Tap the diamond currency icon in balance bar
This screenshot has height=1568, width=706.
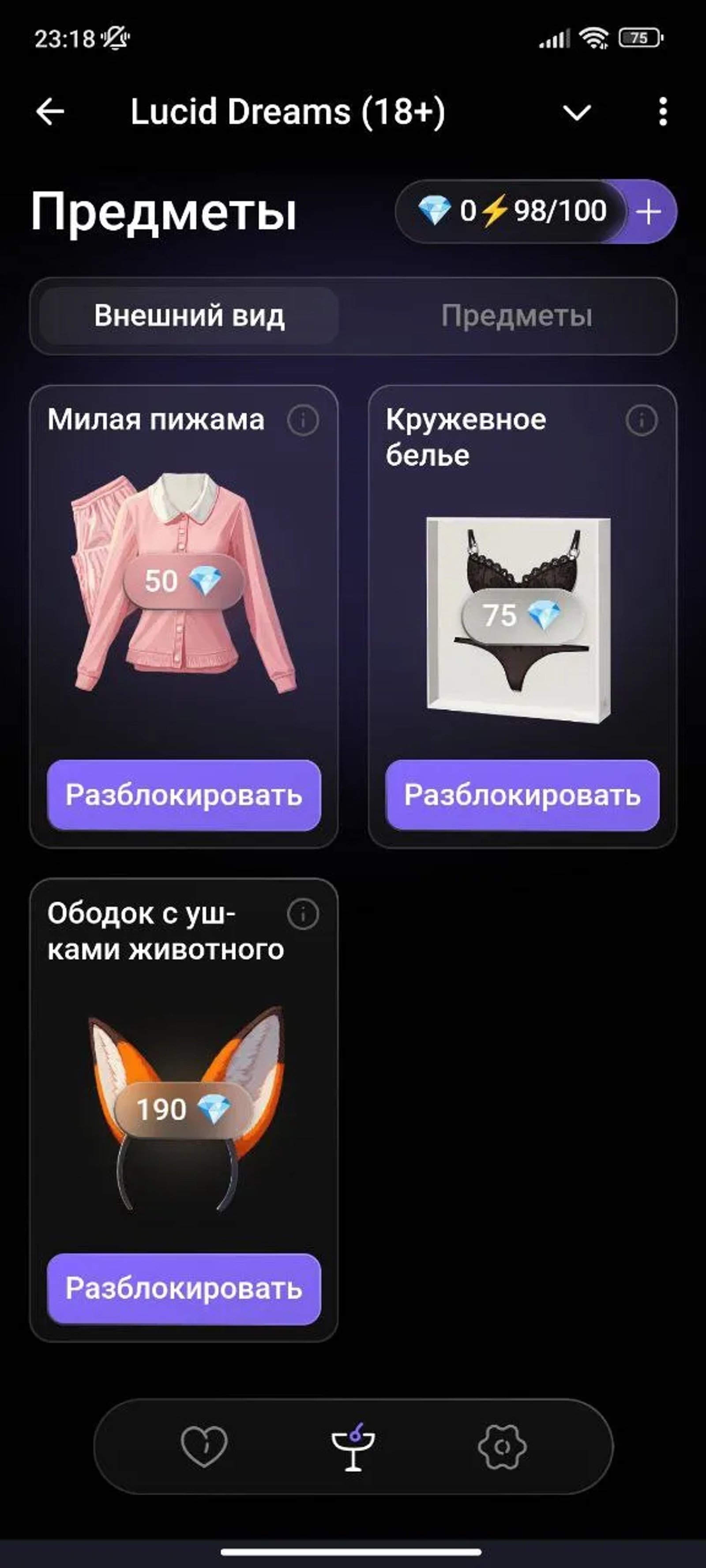[x=435, y=211]
